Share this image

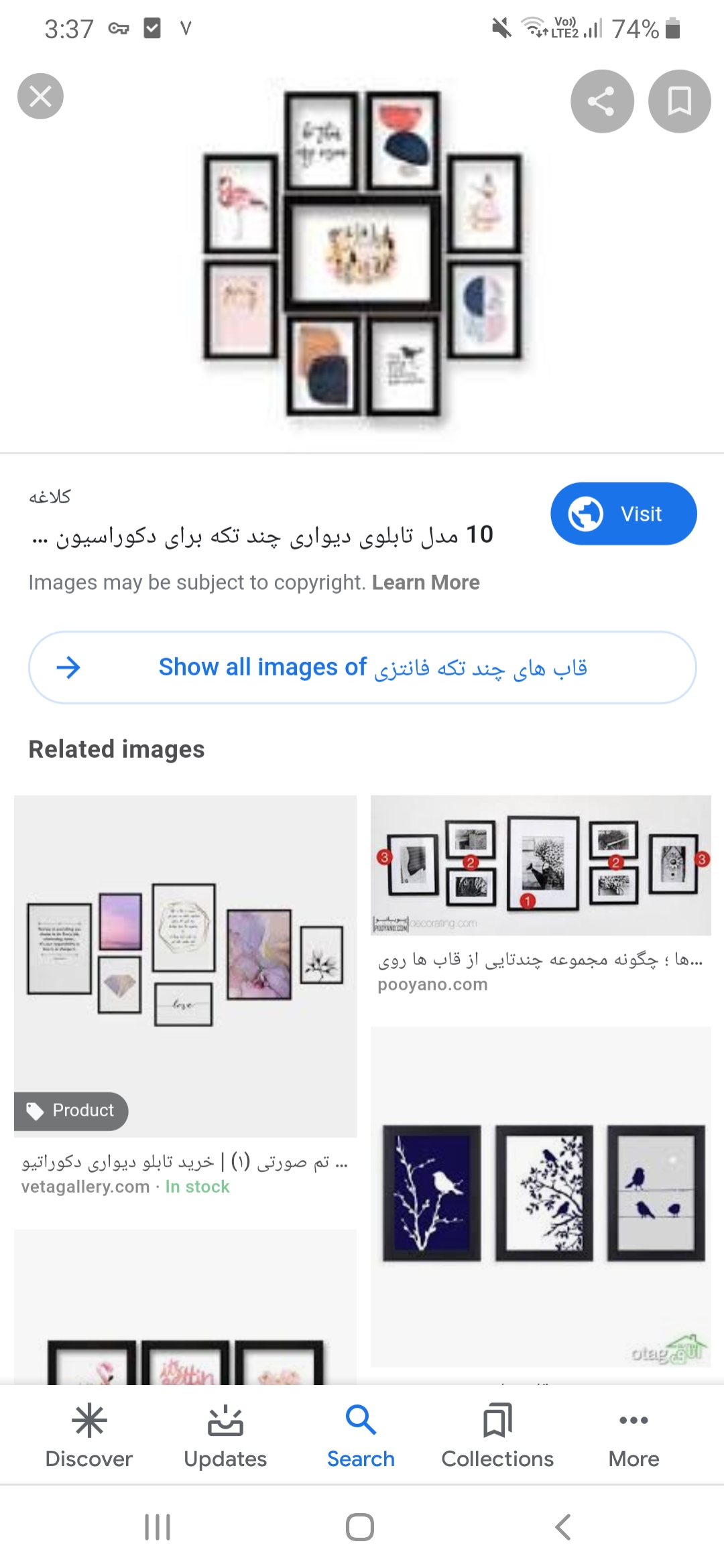pos(601,101)
